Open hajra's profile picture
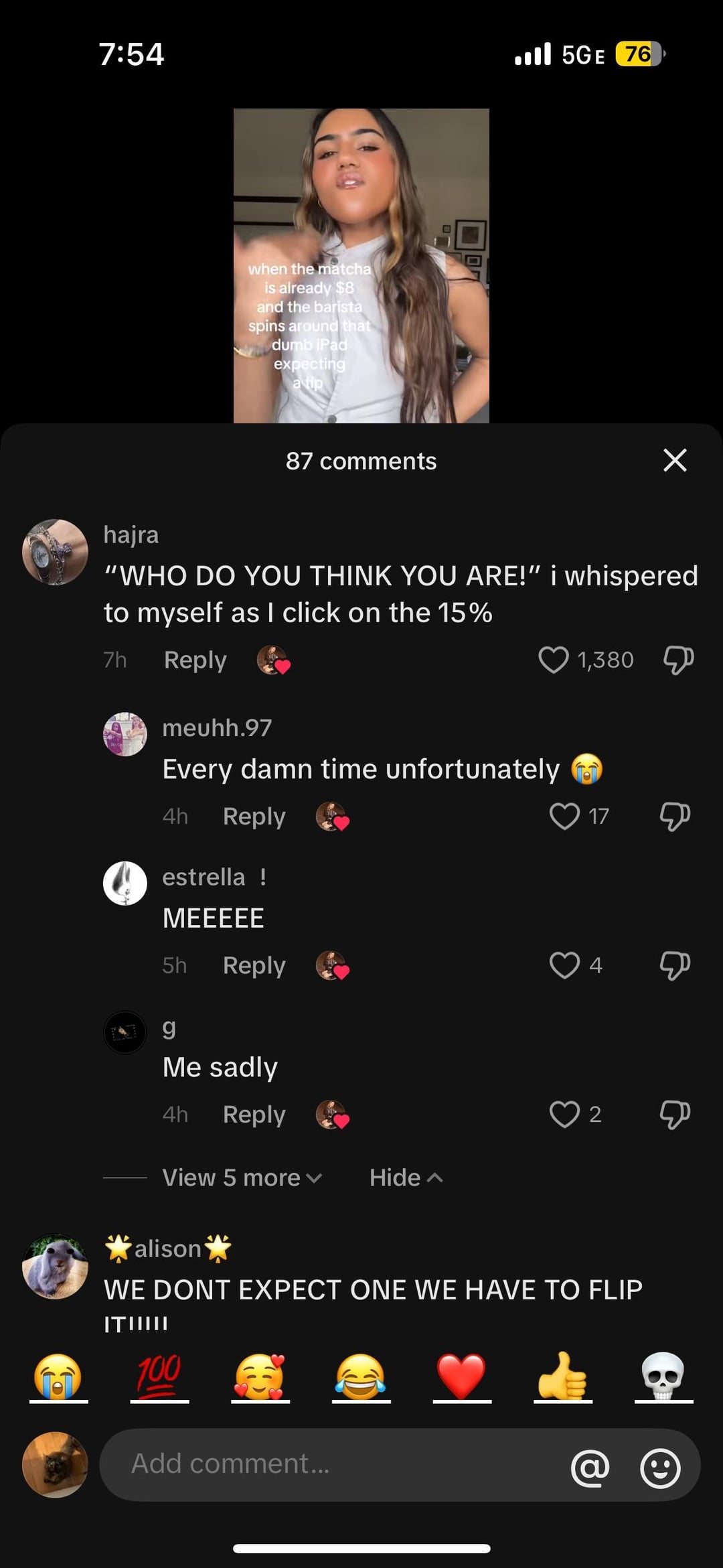The width and height of the screenshot is (723, 1568). pos(55,552)
